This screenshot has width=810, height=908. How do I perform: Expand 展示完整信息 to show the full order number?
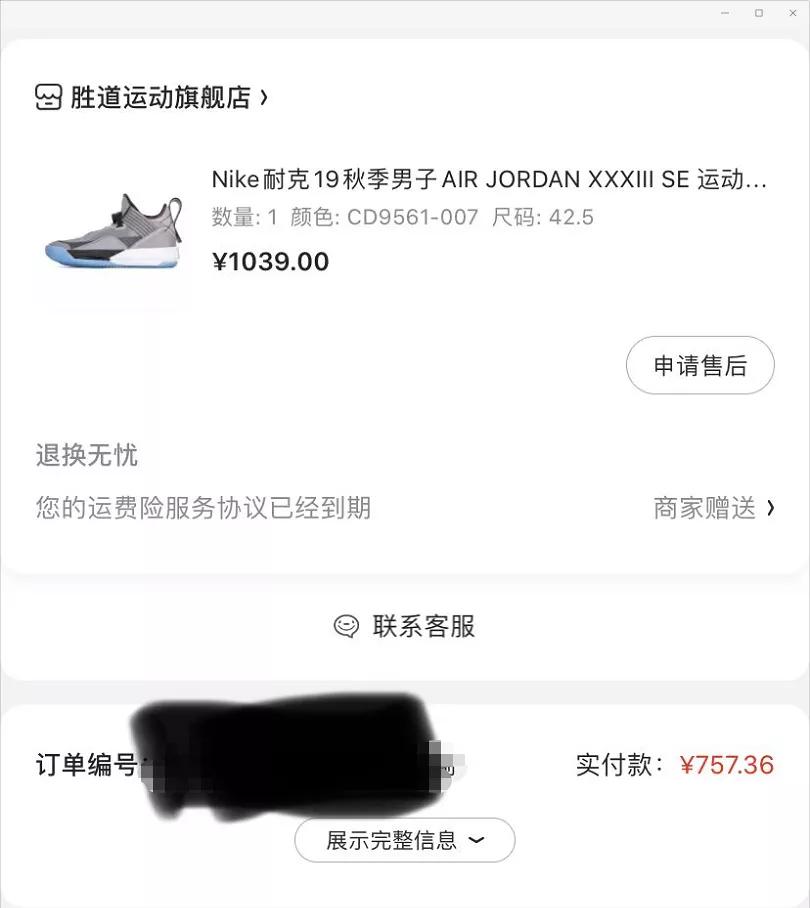point(404,840)
